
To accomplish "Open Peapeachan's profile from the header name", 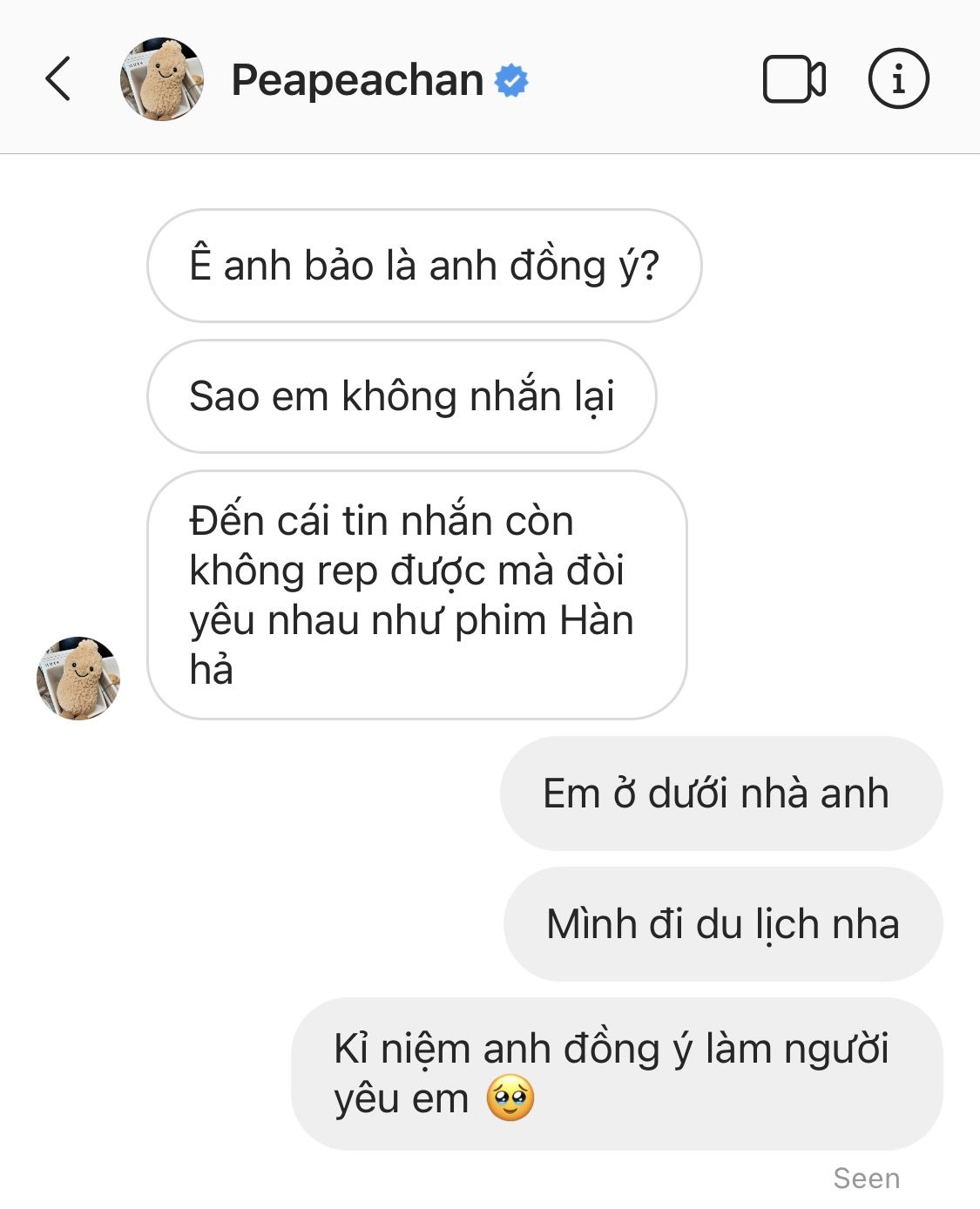I will pos(357,80).
